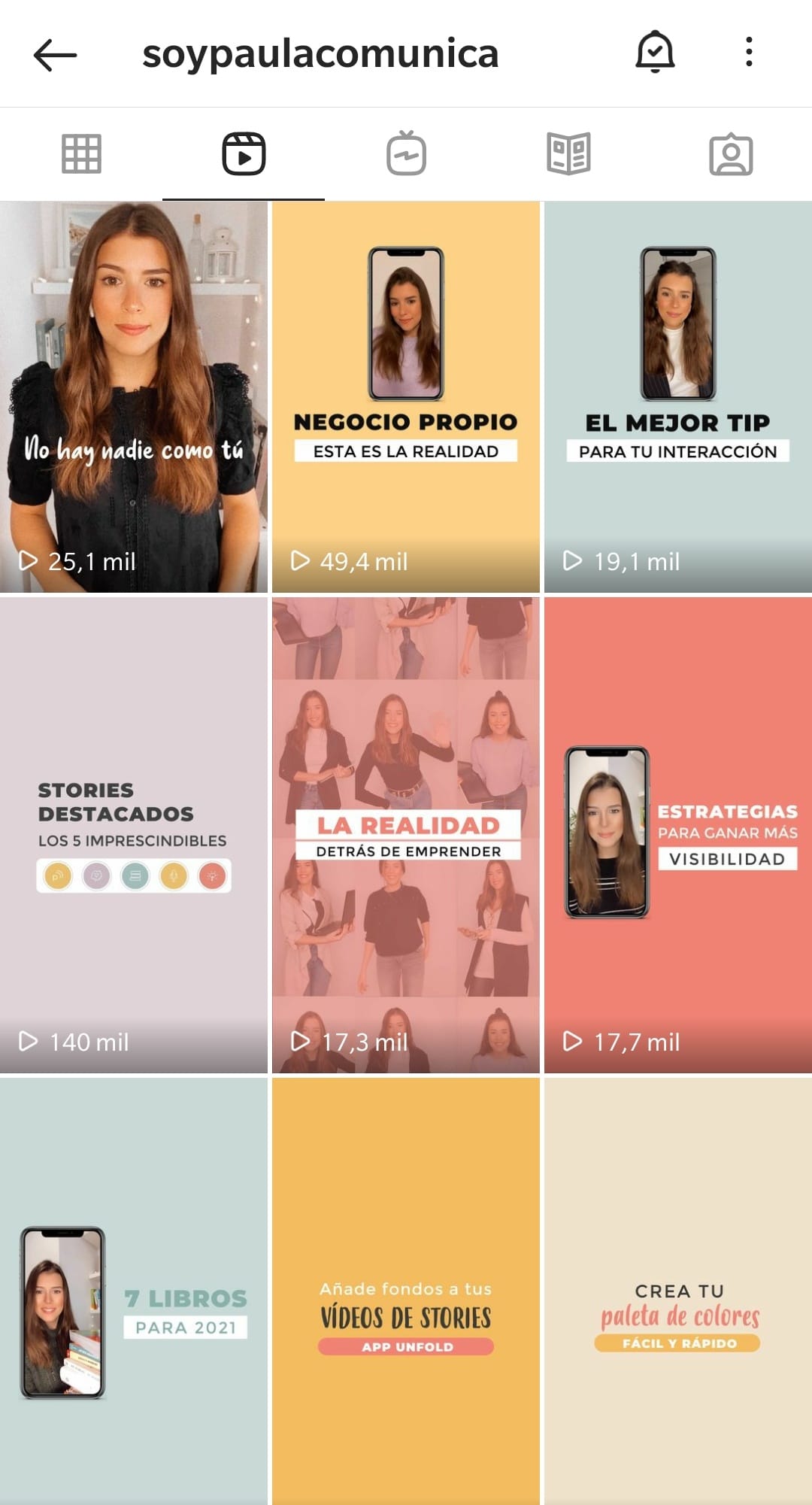Switch to the IGTV tab
The image size is (812, 1505).
coord(406,154)
